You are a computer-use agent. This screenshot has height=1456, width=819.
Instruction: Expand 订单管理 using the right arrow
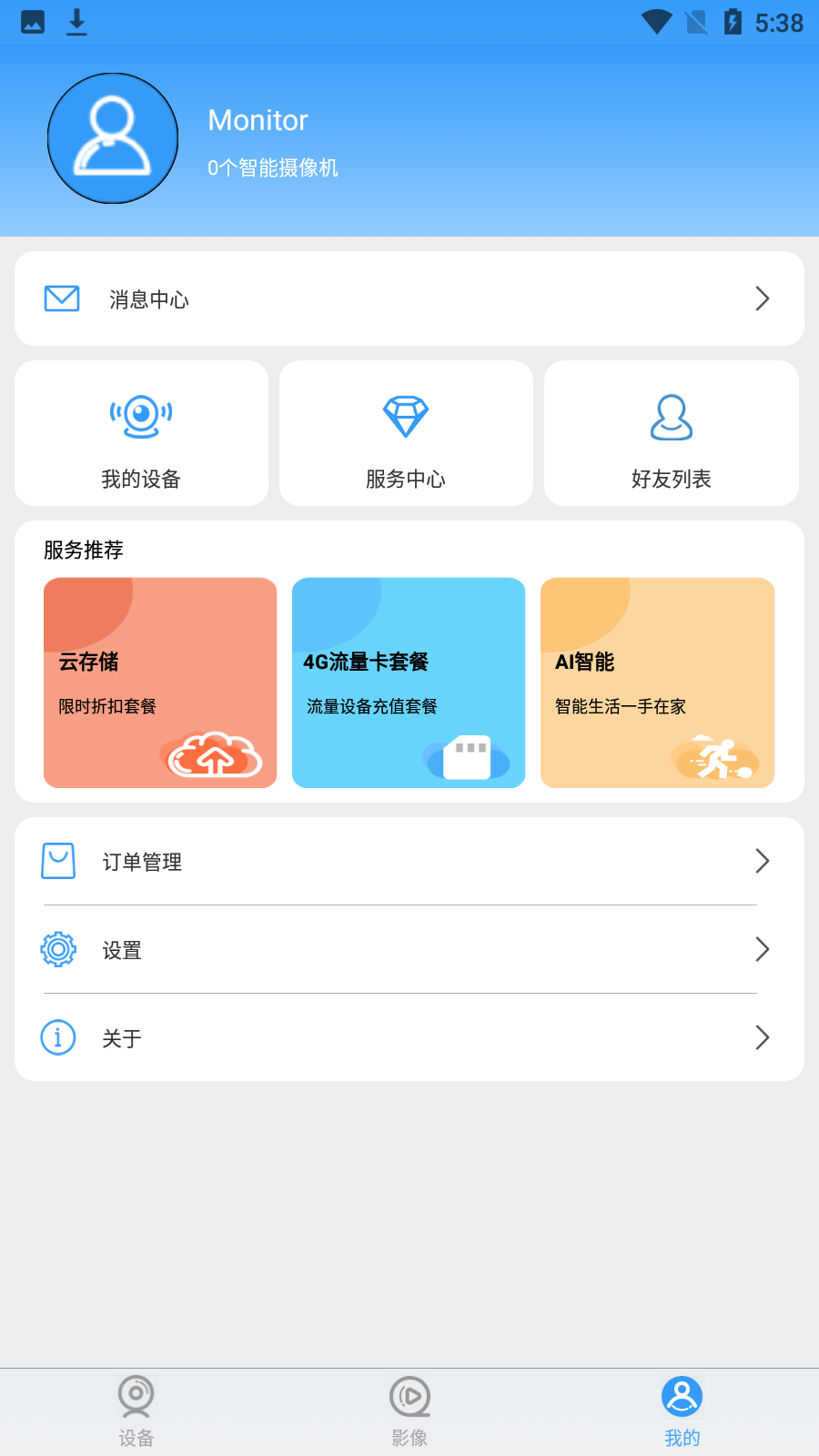[762, 860]
